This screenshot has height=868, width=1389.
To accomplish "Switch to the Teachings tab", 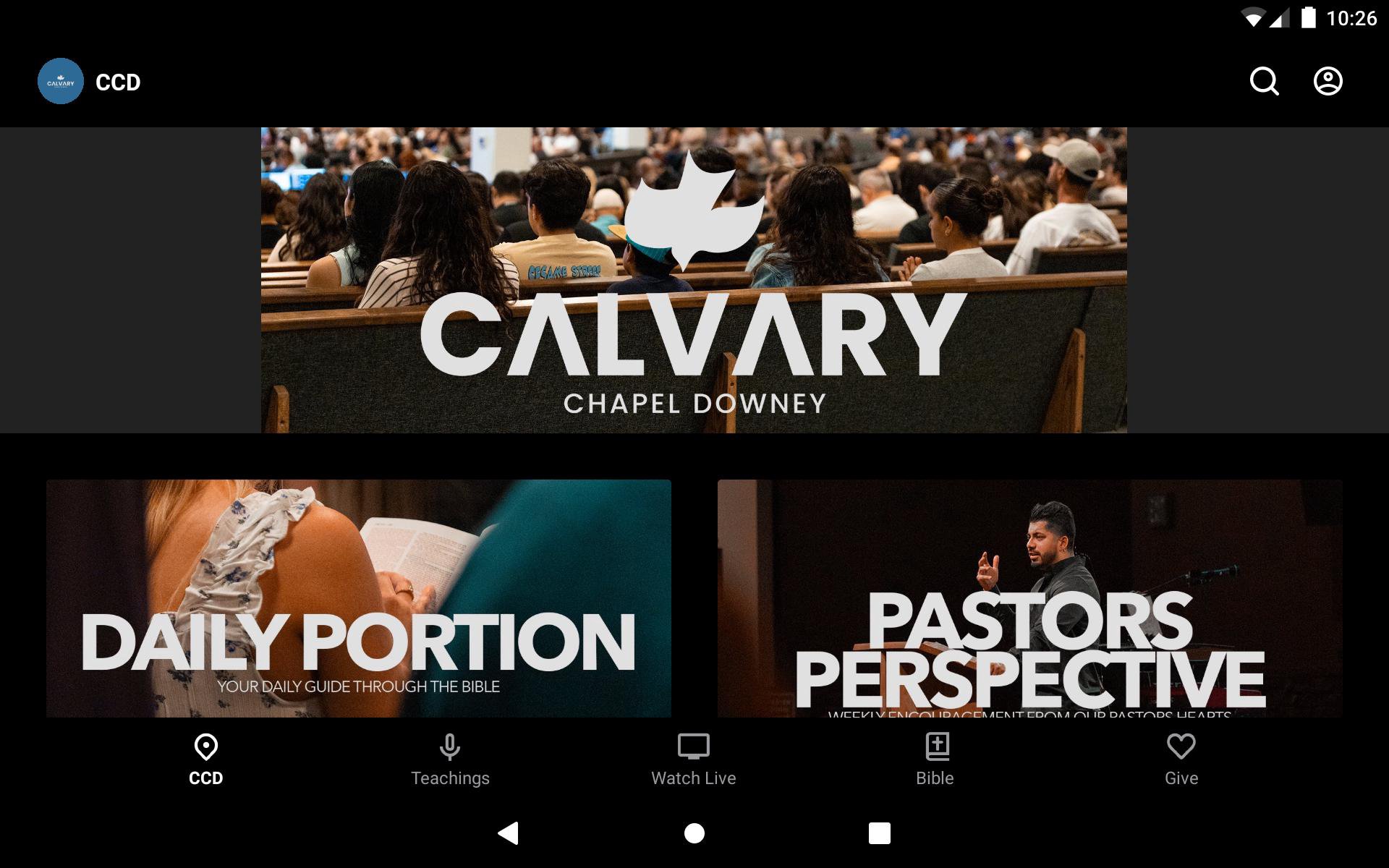I will pyautogui.click(x=450, y=759).
